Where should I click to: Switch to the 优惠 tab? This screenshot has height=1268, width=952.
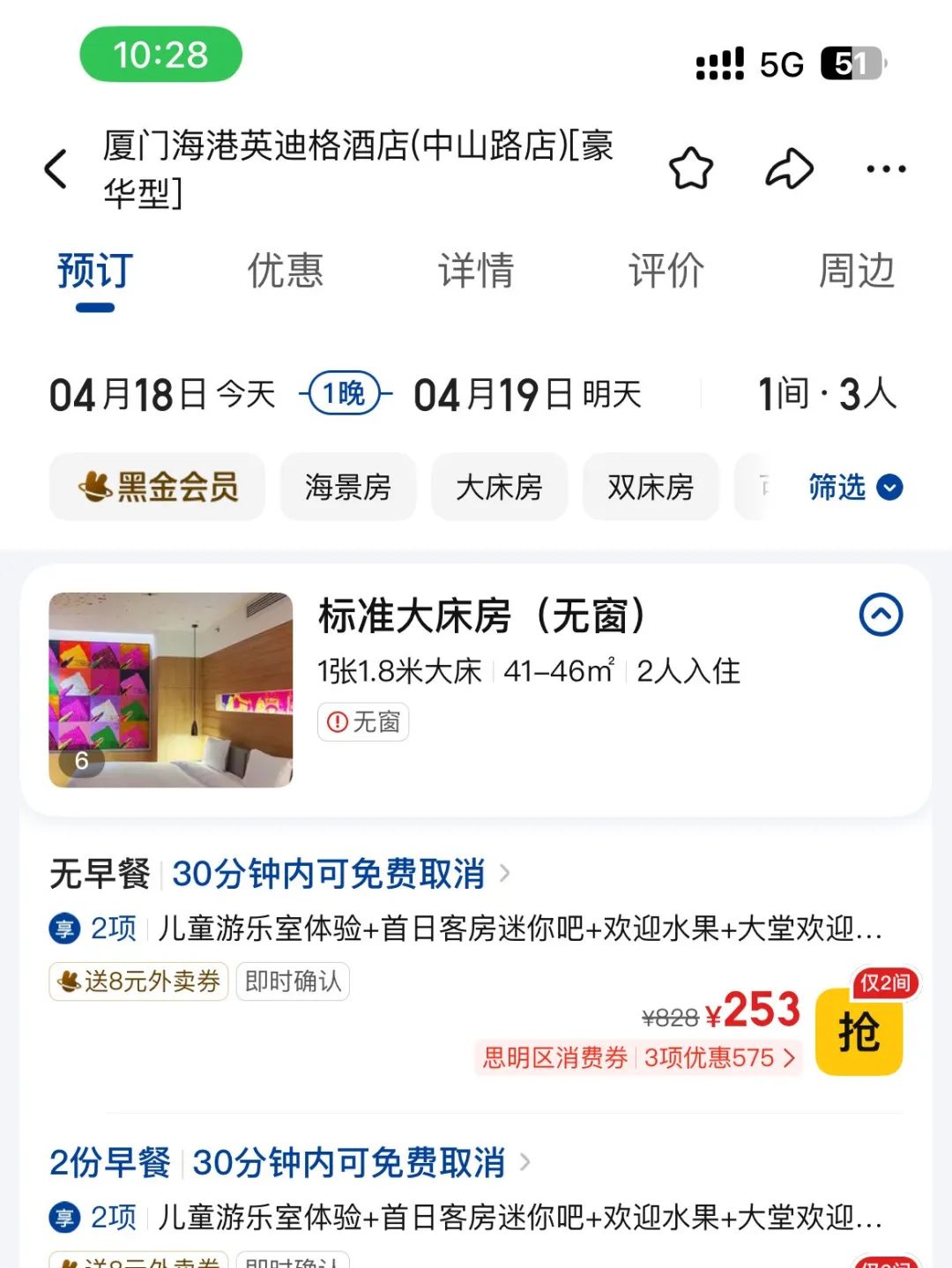click(x=285, y=271)
